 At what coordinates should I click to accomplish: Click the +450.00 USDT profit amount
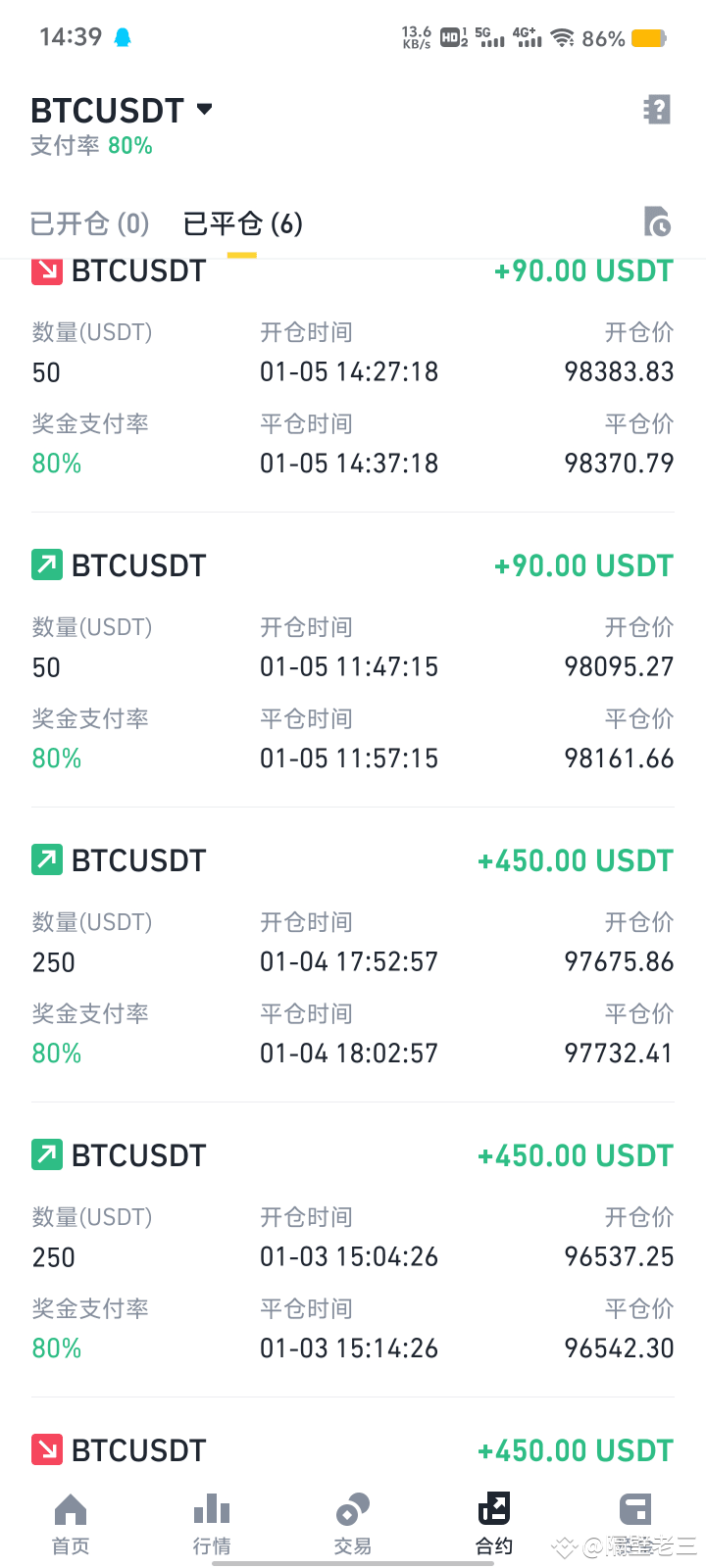click(574, 859)
